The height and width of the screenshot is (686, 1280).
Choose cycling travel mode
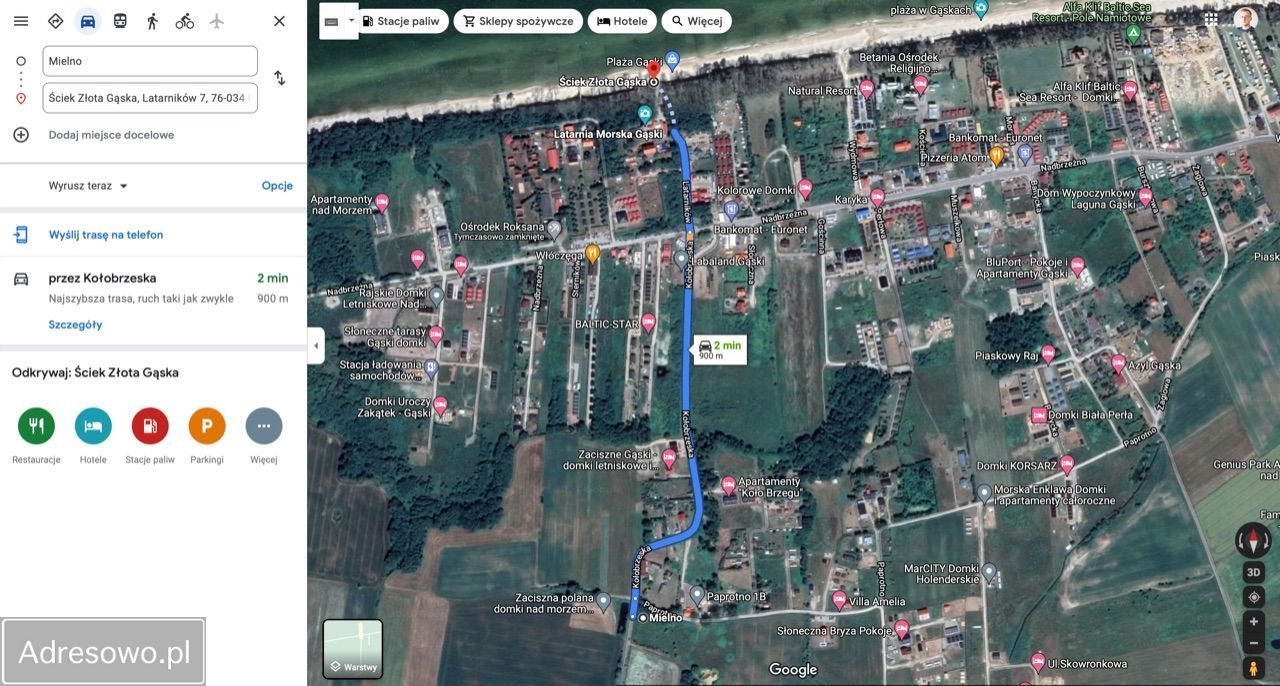(x=184, y=21)
